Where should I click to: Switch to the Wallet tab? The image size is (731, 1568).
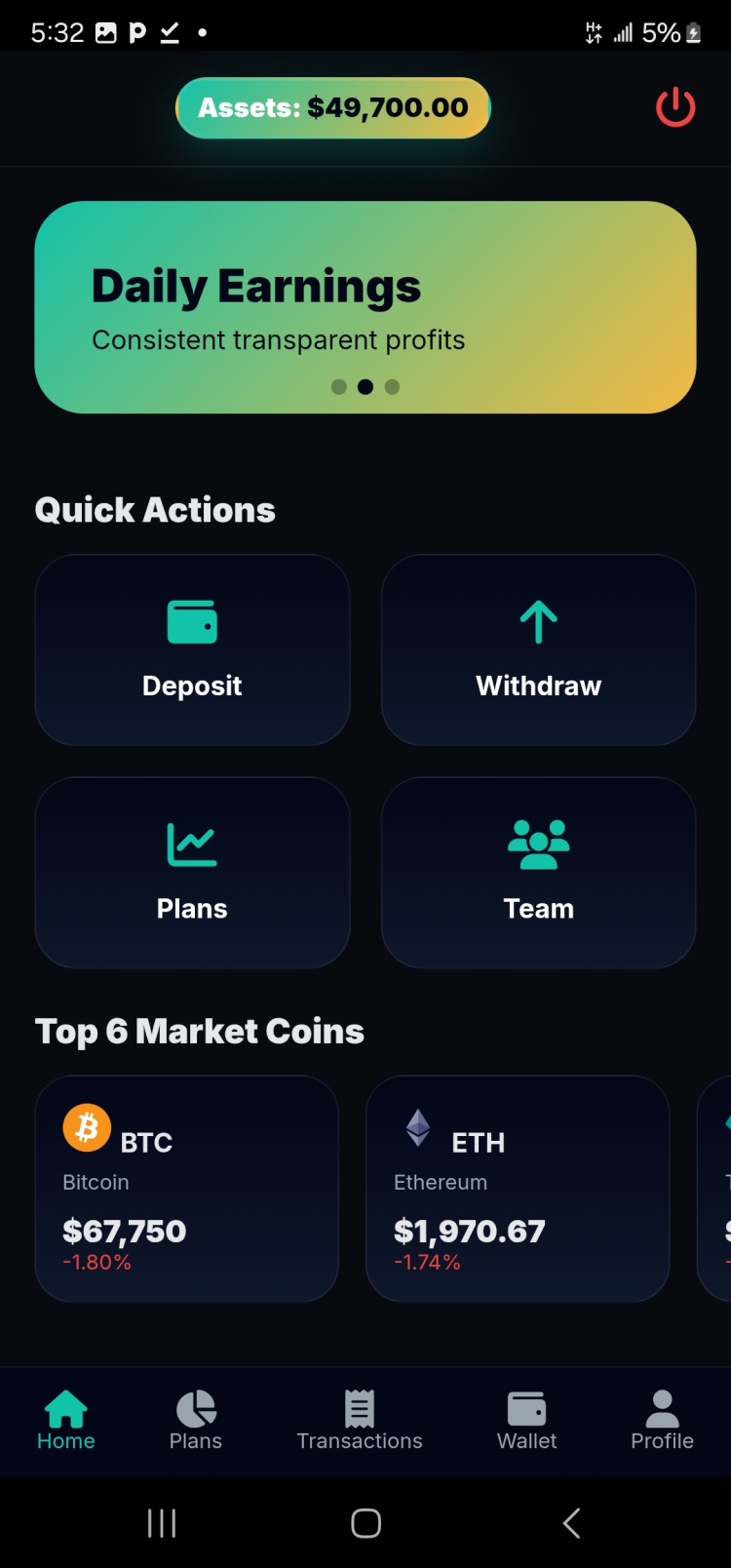click(527, 1421)
